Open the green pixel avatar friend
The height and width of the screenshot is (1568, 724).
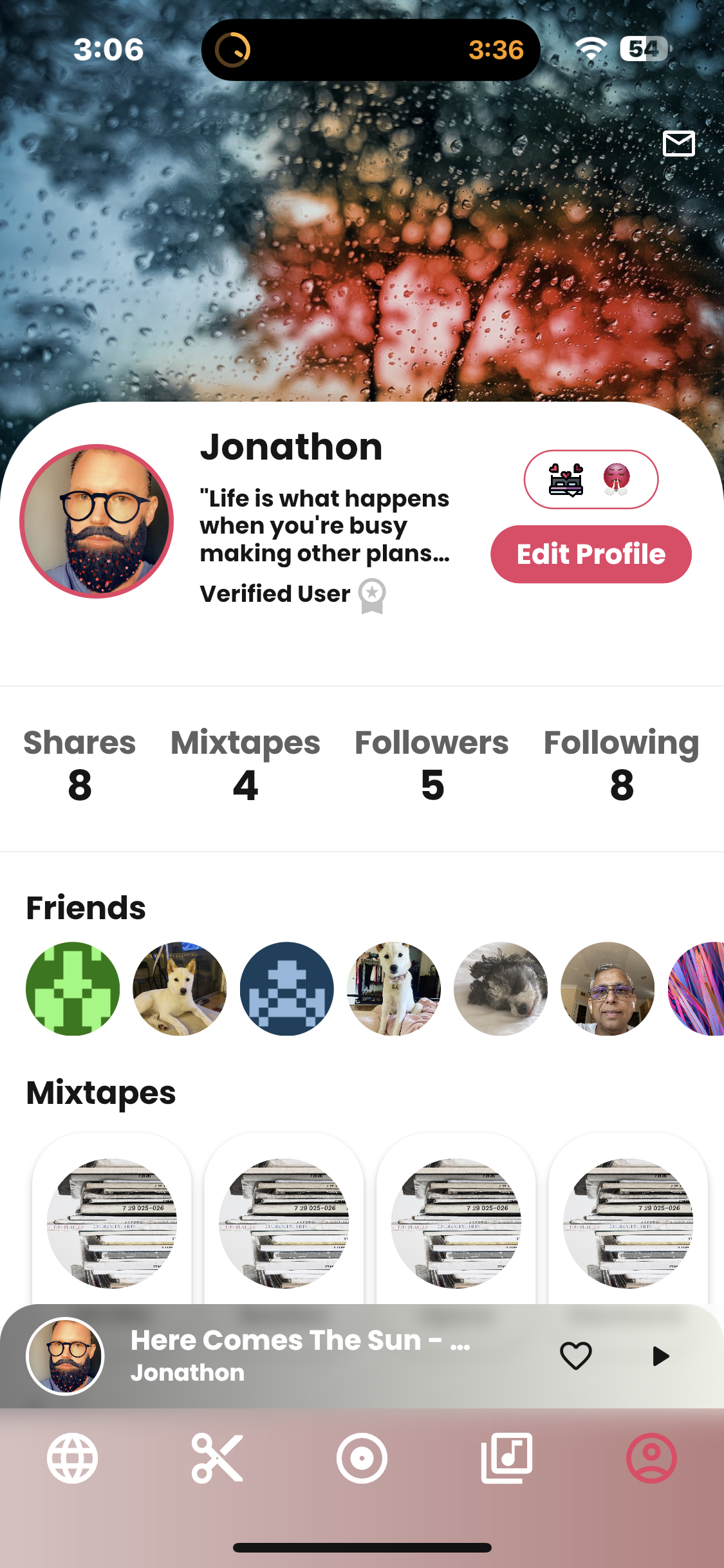[73, 989]
